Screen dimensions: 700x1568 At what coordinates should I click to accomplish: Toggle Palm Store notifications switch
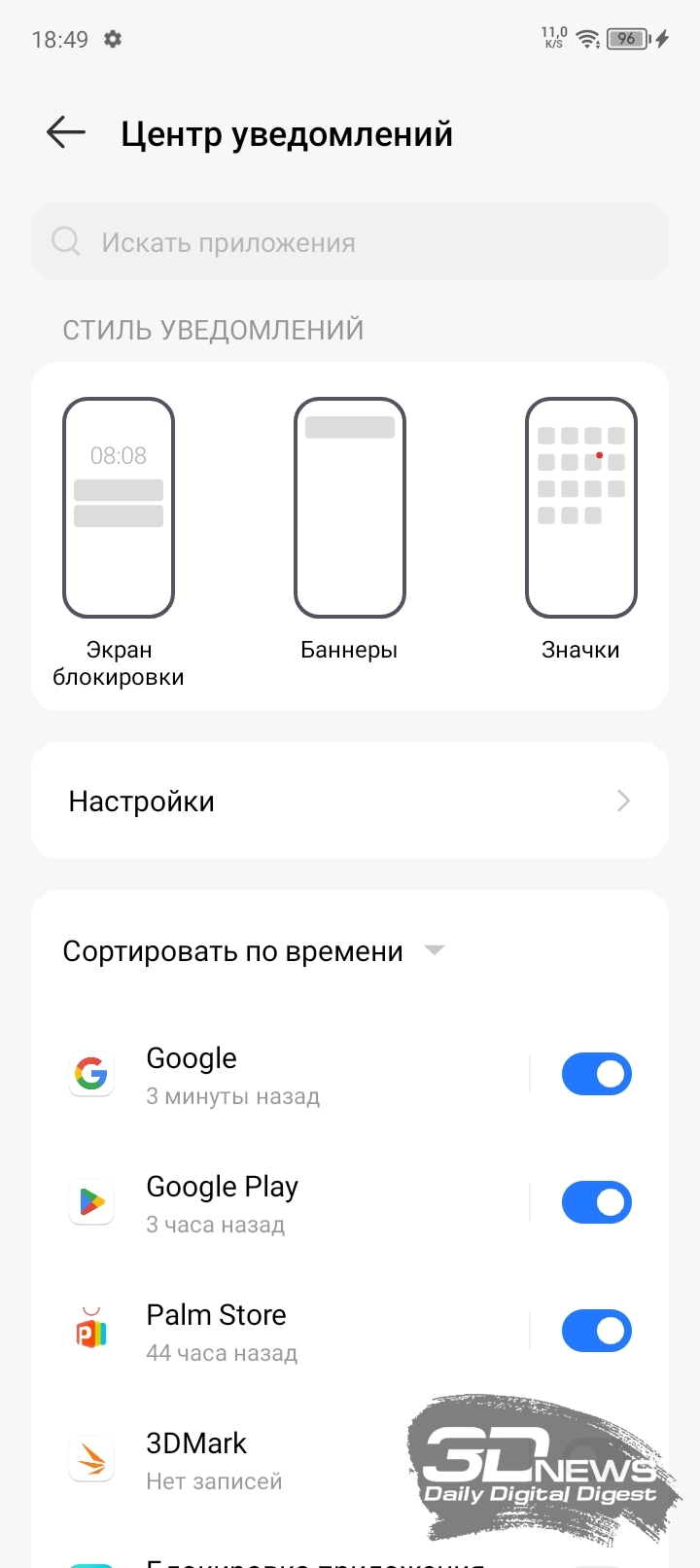pos(597,1332)
